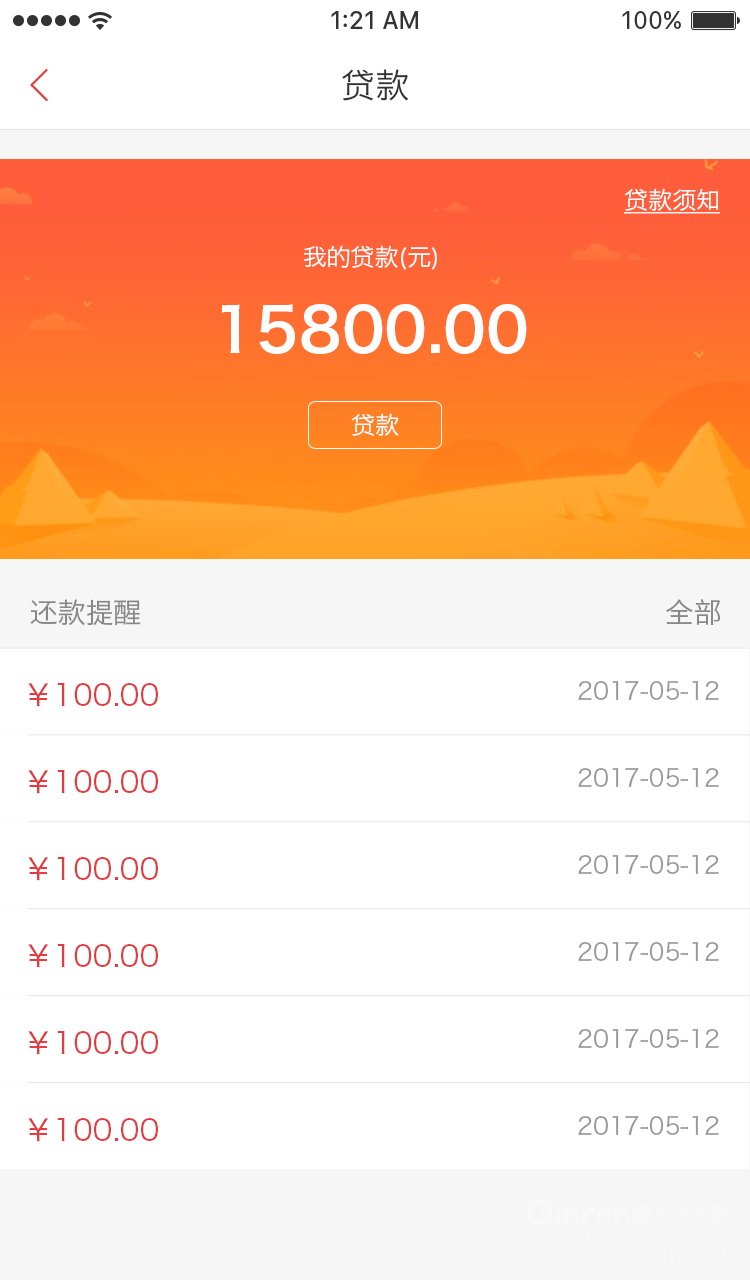Go back using the red back arrow

(x=39, y=86)
